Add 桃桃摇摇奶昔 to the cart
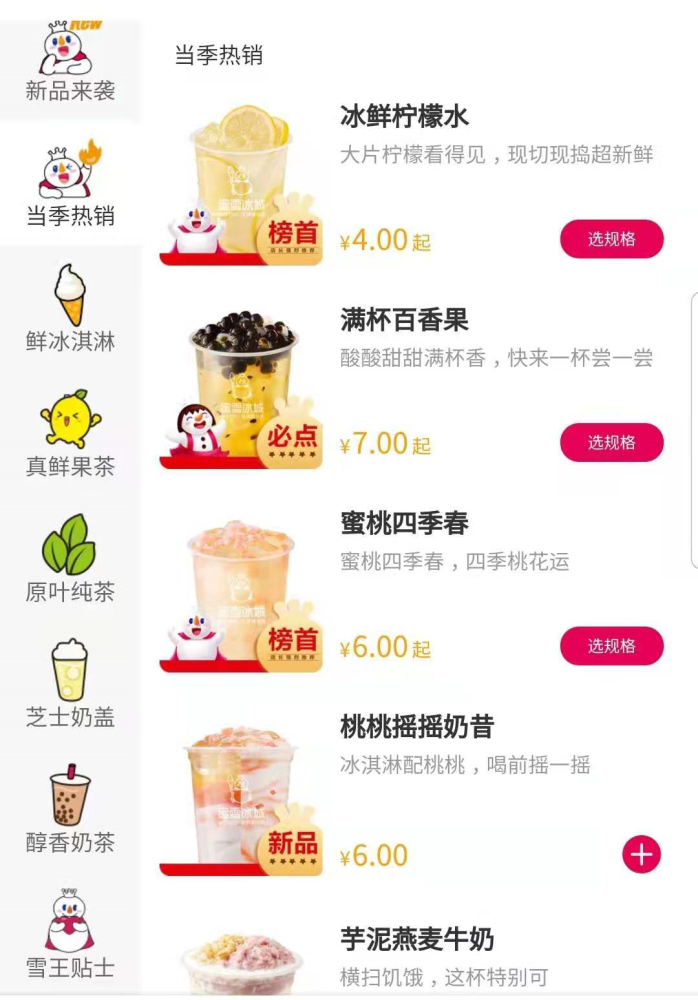This screenshot has height=1000, width=698. pos(641,855)
